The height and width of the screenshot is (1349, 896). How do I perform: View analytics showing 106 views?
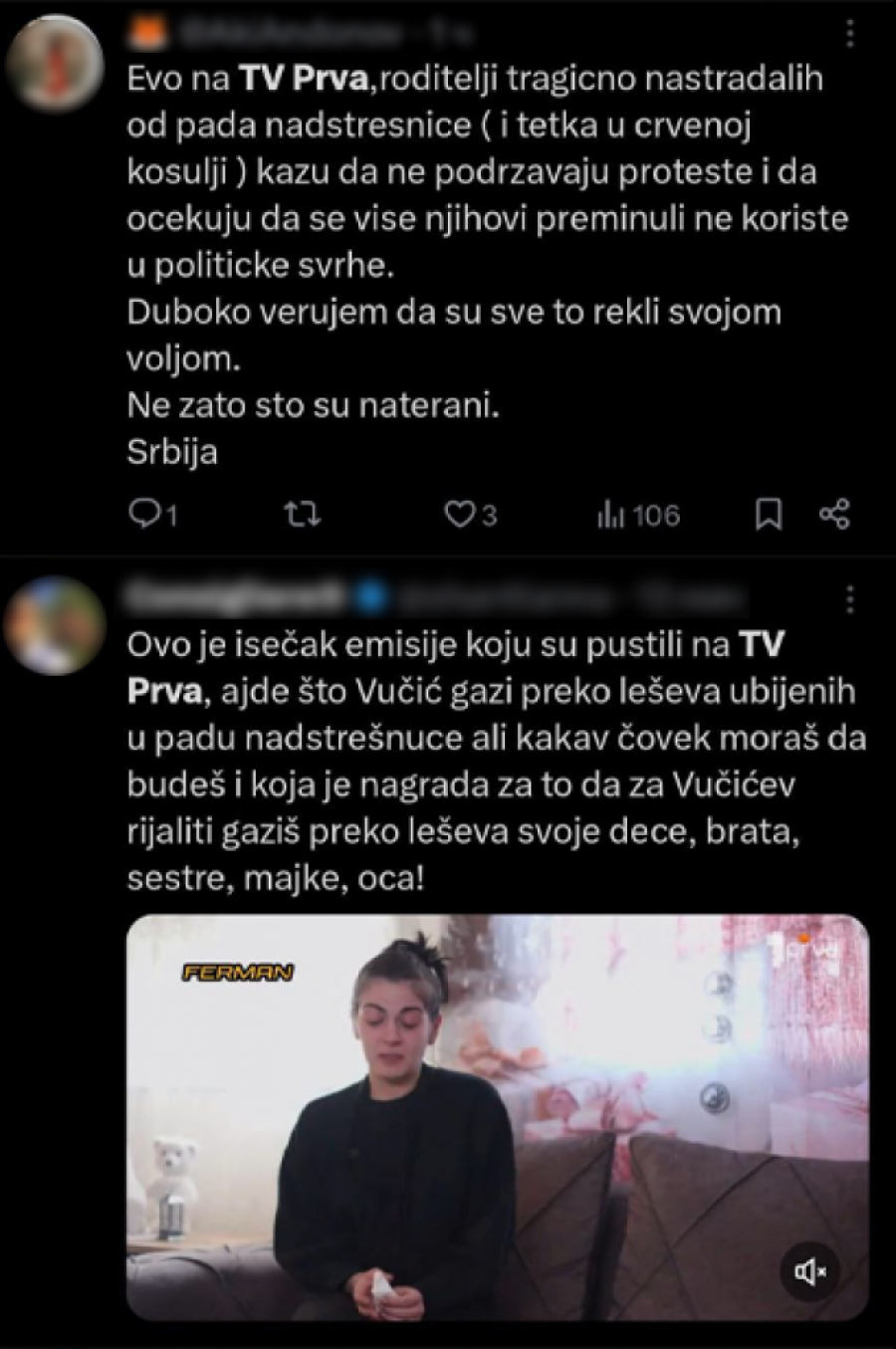point(639,515)
